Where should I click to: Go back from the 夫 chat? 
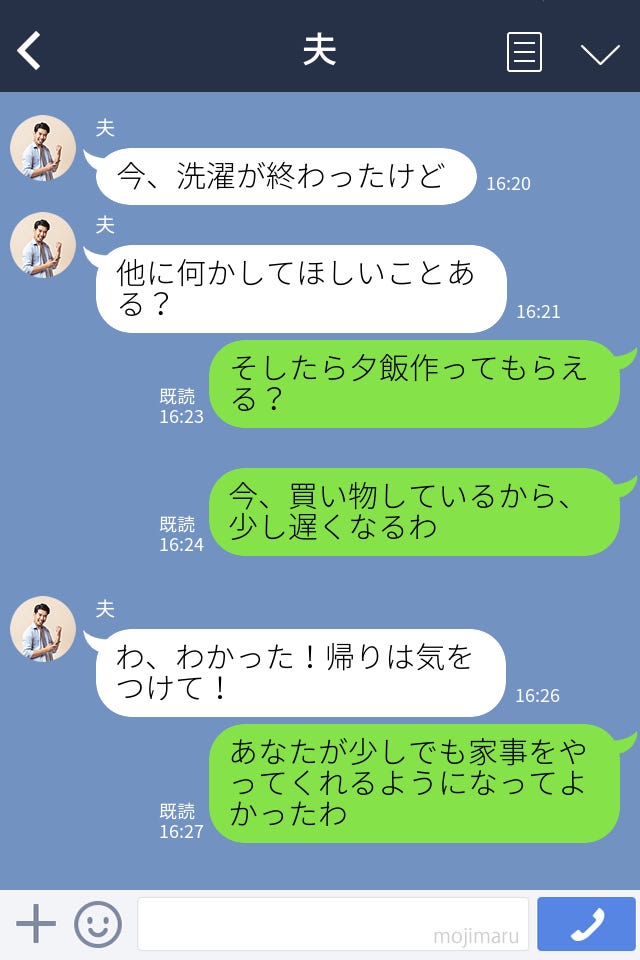tap(30, 51)
